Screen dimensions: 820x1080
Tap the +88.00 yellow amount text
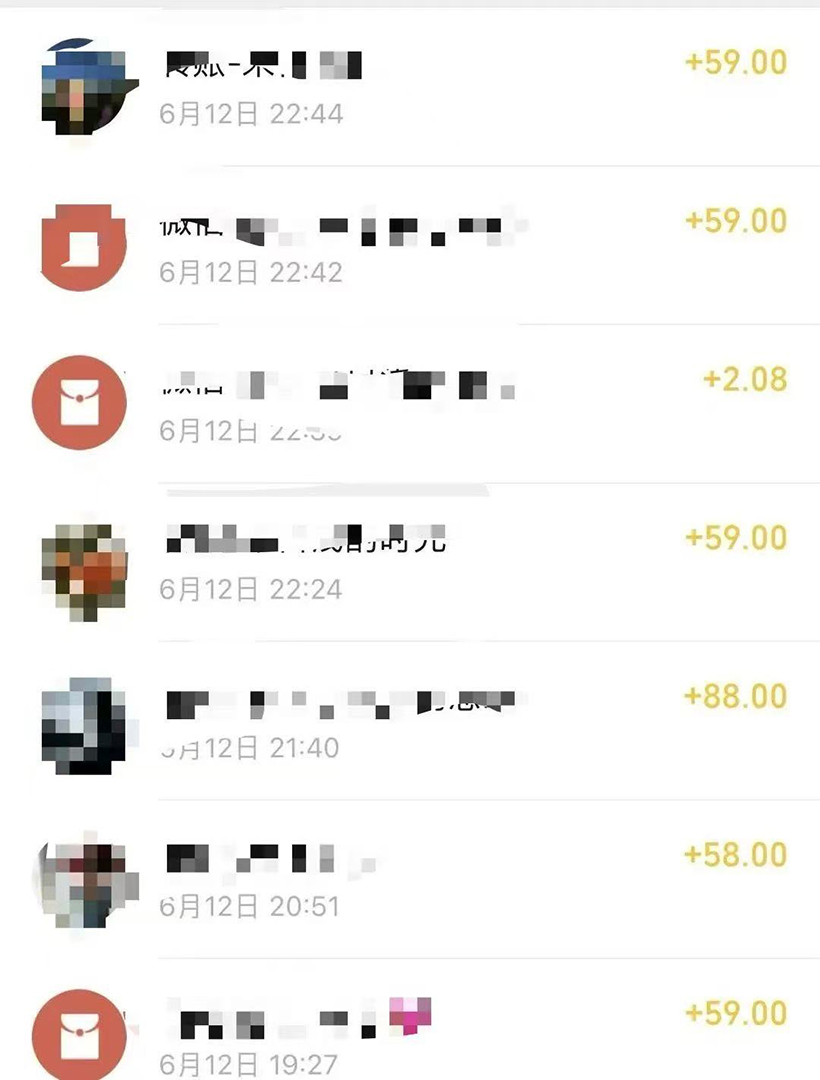tap(737, 697)
